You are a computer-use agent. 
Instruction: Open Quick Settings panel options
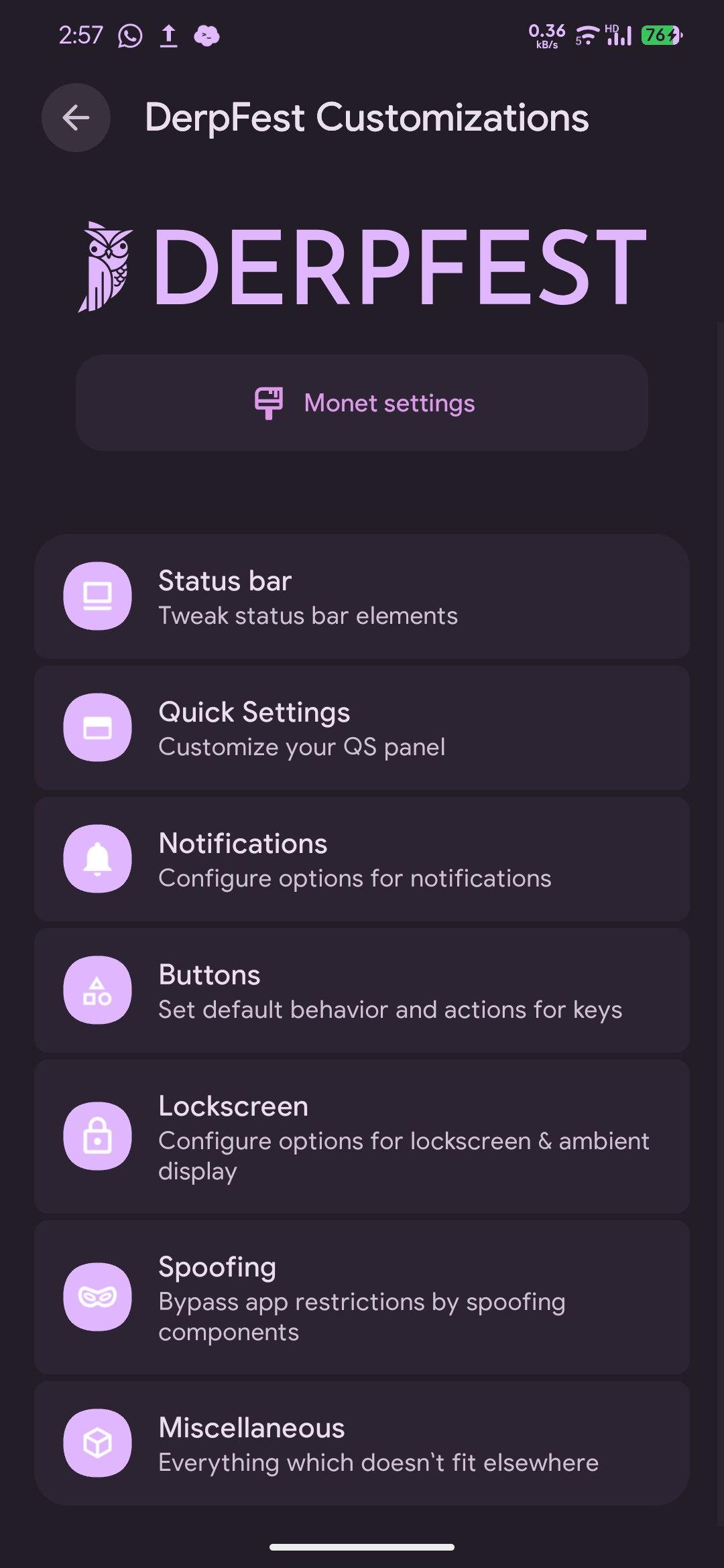point(362,728)
